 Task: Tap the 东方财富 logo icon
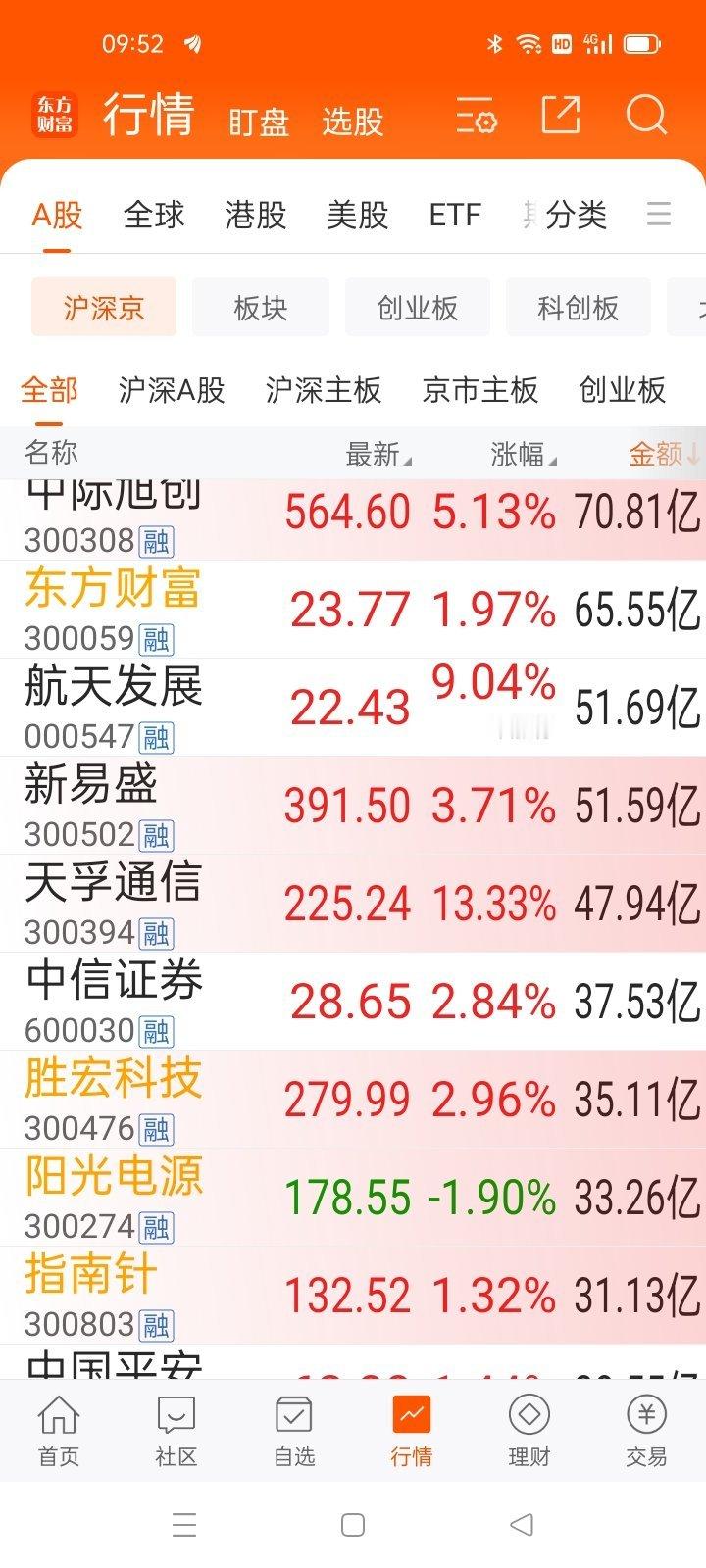pos(54,116)
